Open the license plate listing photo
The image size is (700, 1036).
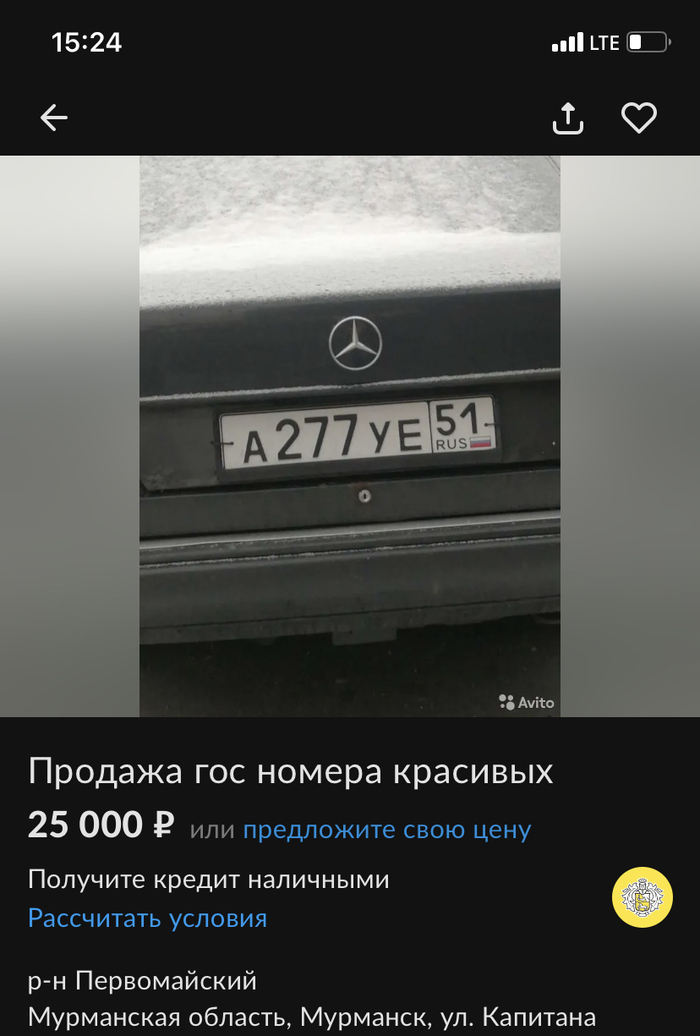tap(350, 436)
